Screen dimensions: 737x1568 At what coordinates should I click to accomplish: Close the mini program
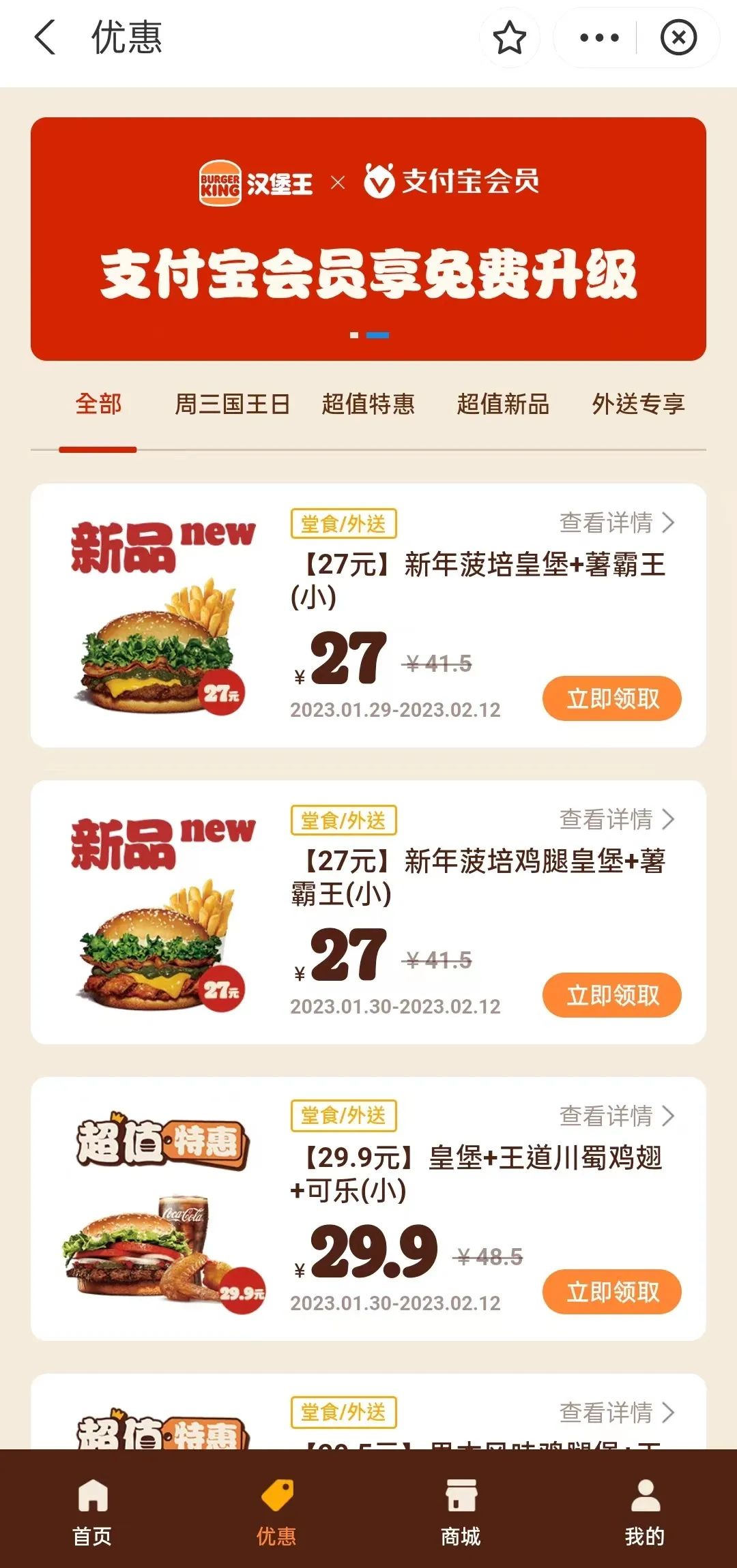(678, 38)
